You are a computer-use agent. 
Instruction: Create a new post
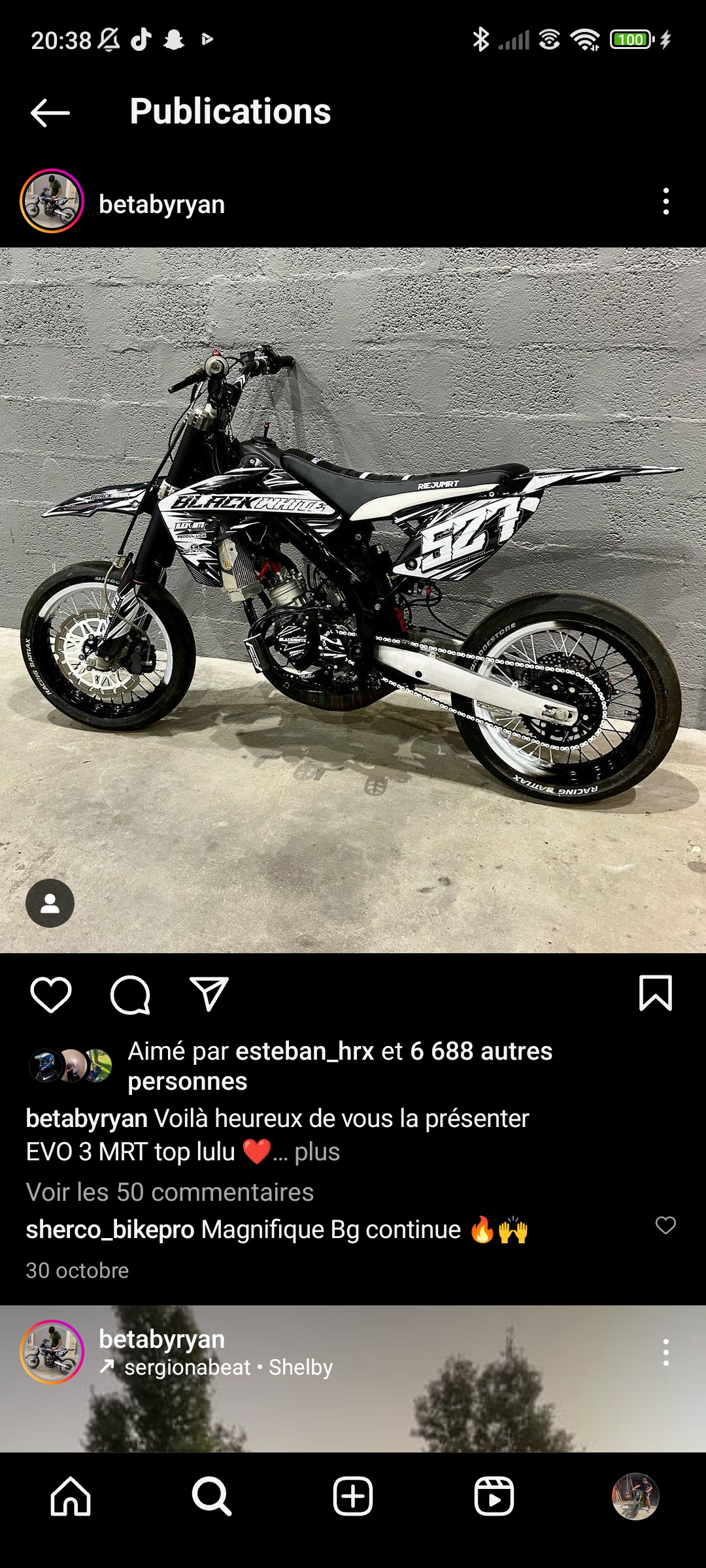pyautogui.click(x=353, y=1496)
